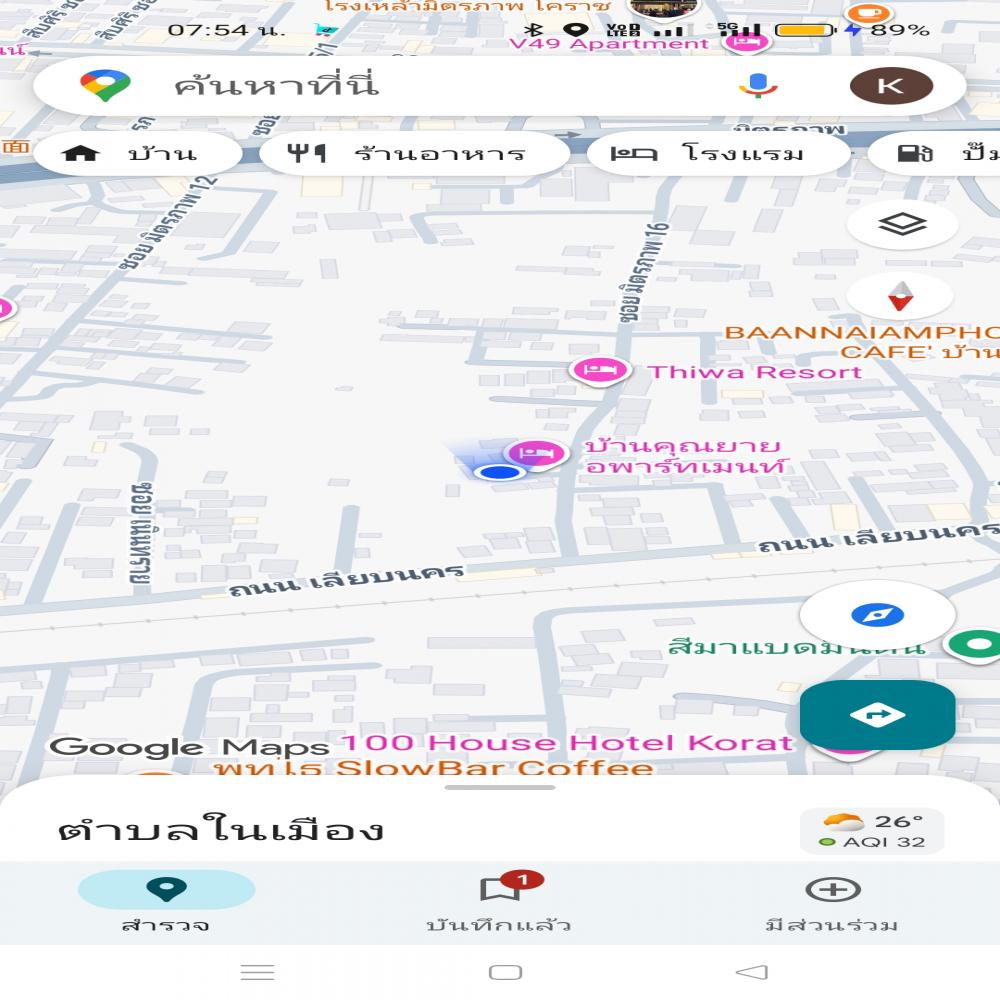Expand the ตำบลในเมือง bottom sheet handle
1000x1000 pixels.
[499, 787]
